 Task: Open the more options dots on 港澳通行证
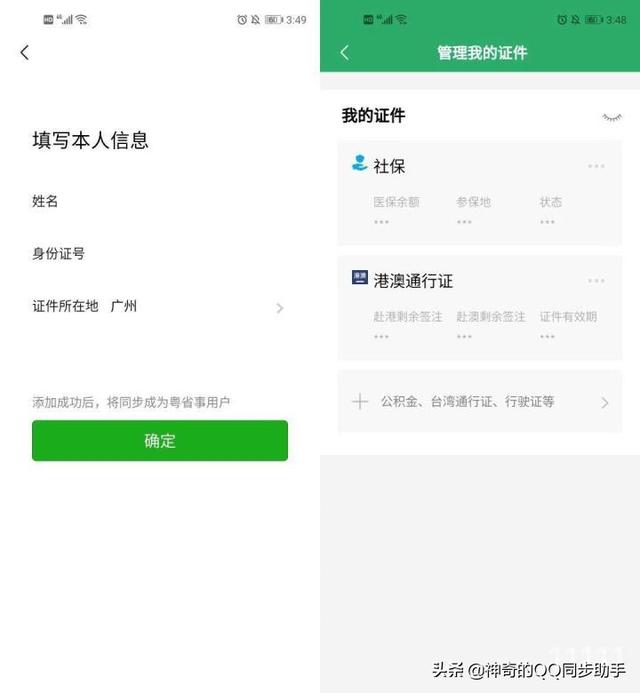(597, 282)
